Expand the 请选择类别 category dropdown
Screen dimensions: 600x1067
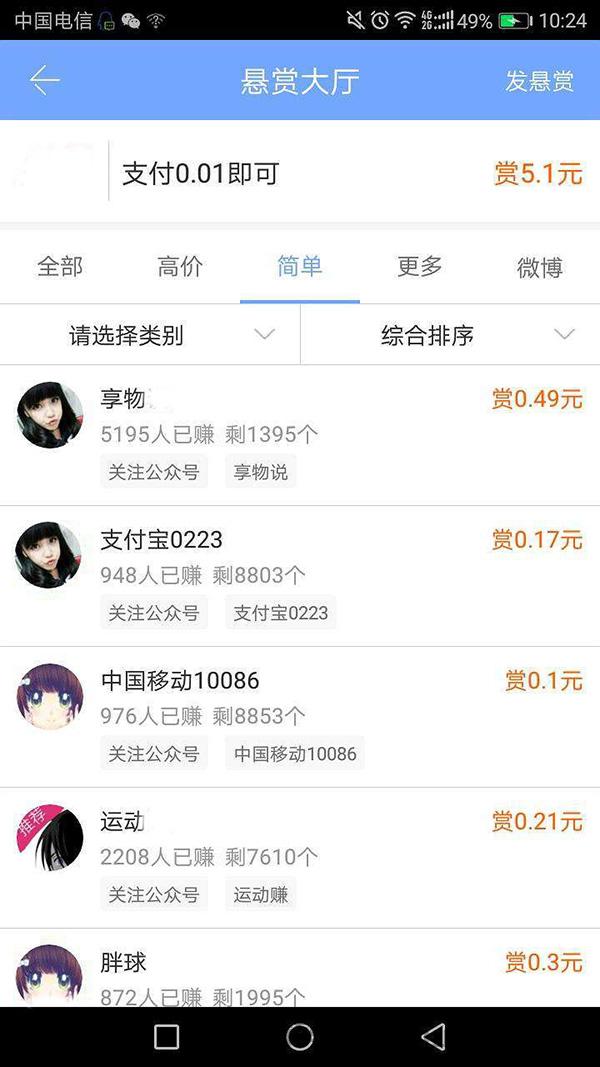point(150,335)
